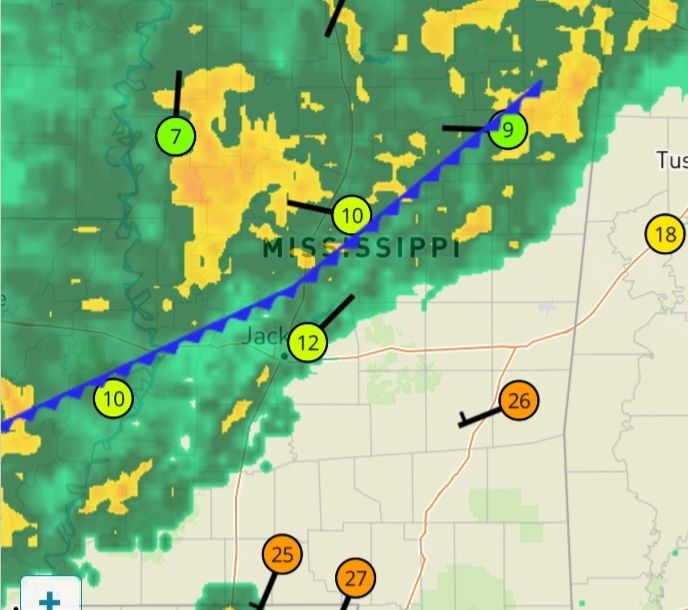Select the station marker showing 9
This screenshot has height=610, width=688.
[507, 129]
